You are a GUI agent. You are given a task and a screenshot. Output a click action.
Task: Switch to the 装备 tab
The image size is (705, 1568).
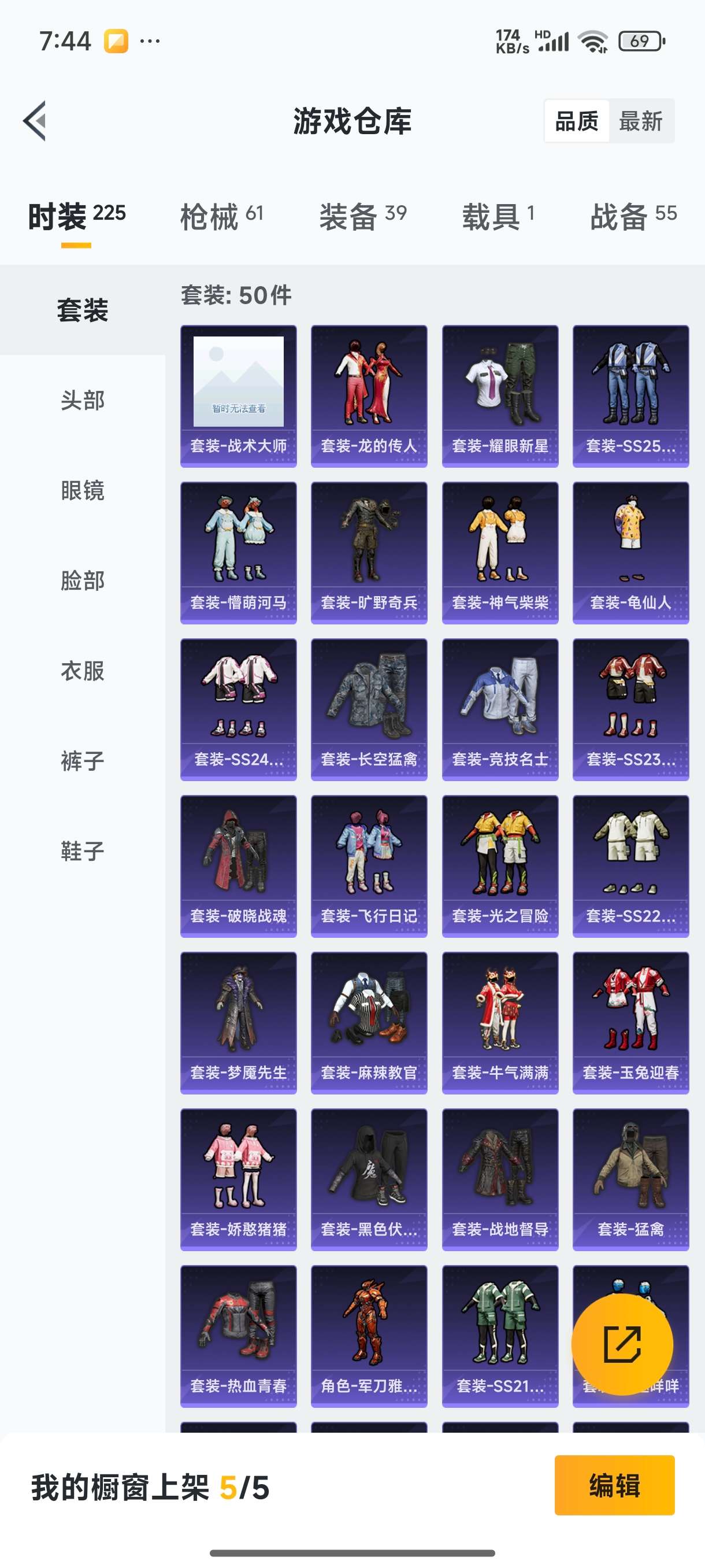362,216
